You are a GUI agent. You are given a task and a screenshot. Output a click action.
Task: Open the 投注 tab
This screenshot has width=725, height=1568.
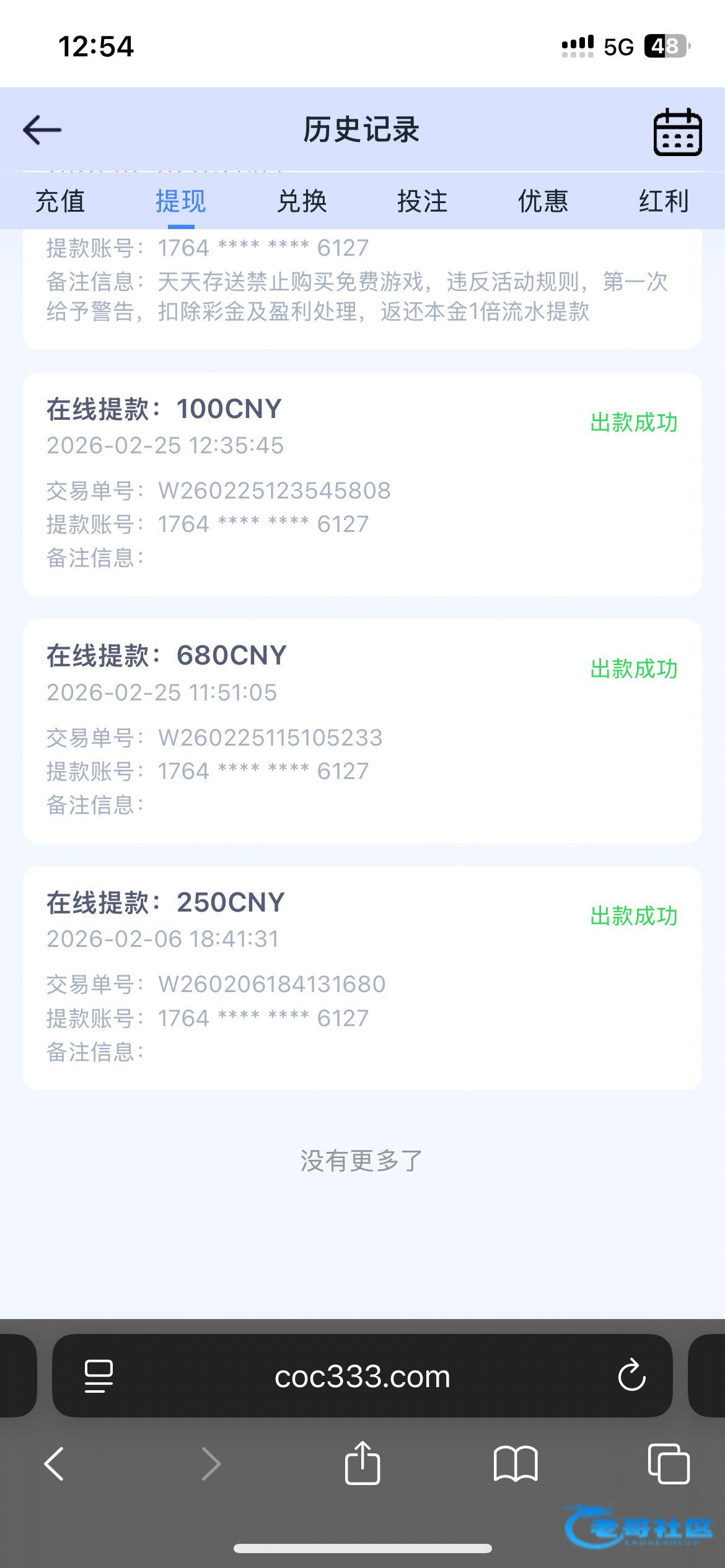pos(422,201)
